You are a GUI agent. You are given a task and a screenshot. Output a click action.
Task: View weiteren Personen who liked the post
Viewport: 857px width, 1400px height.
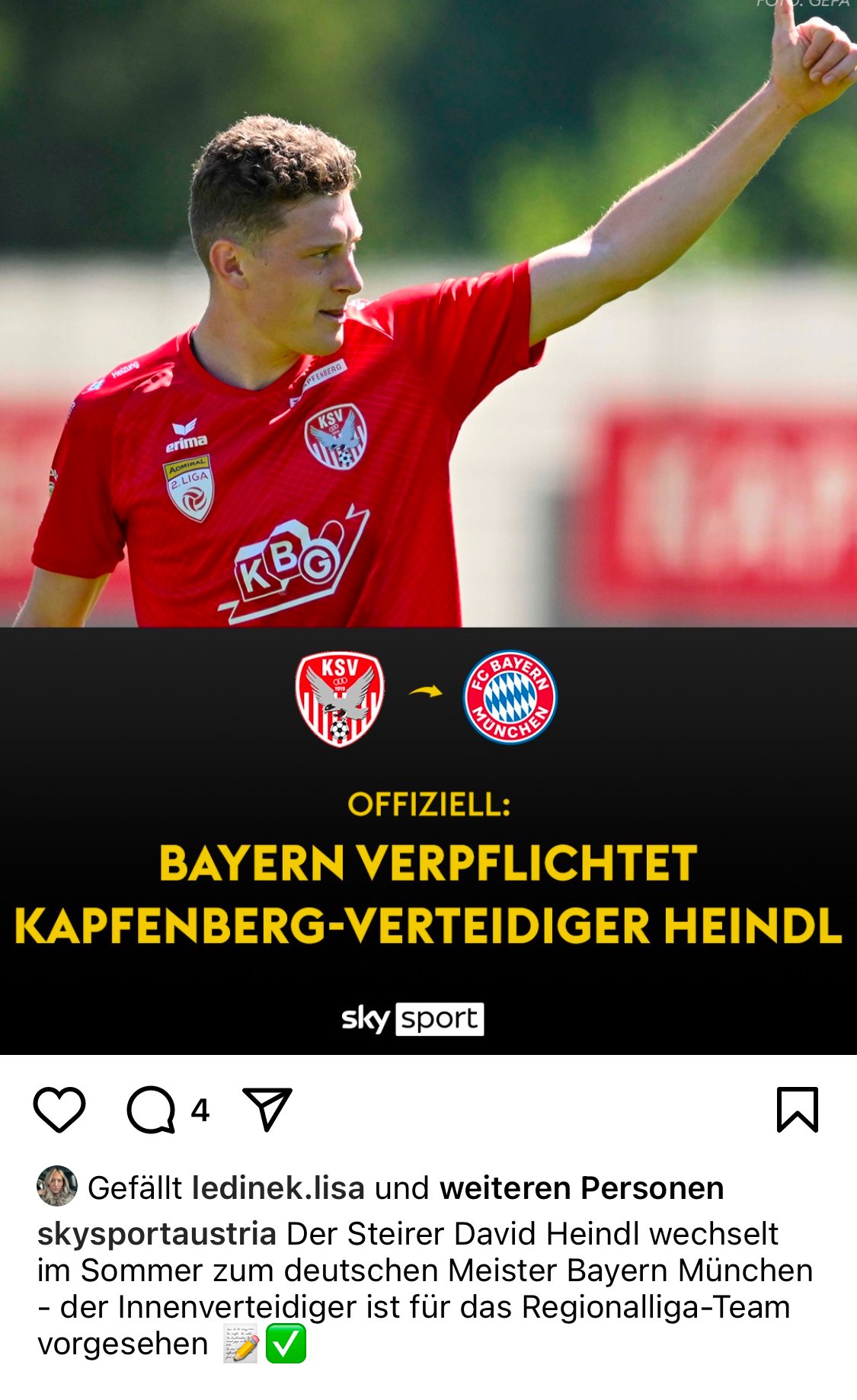[581, 1188]
